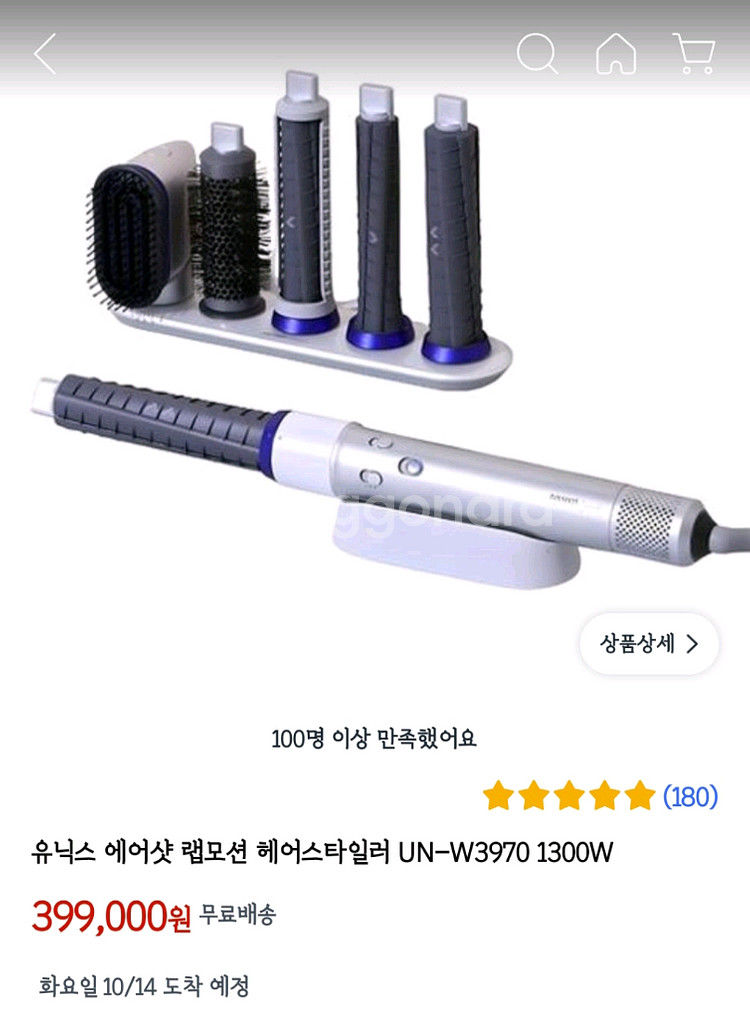Open the shopping cart
This screenshot has height=1019, width=750.
693,54
